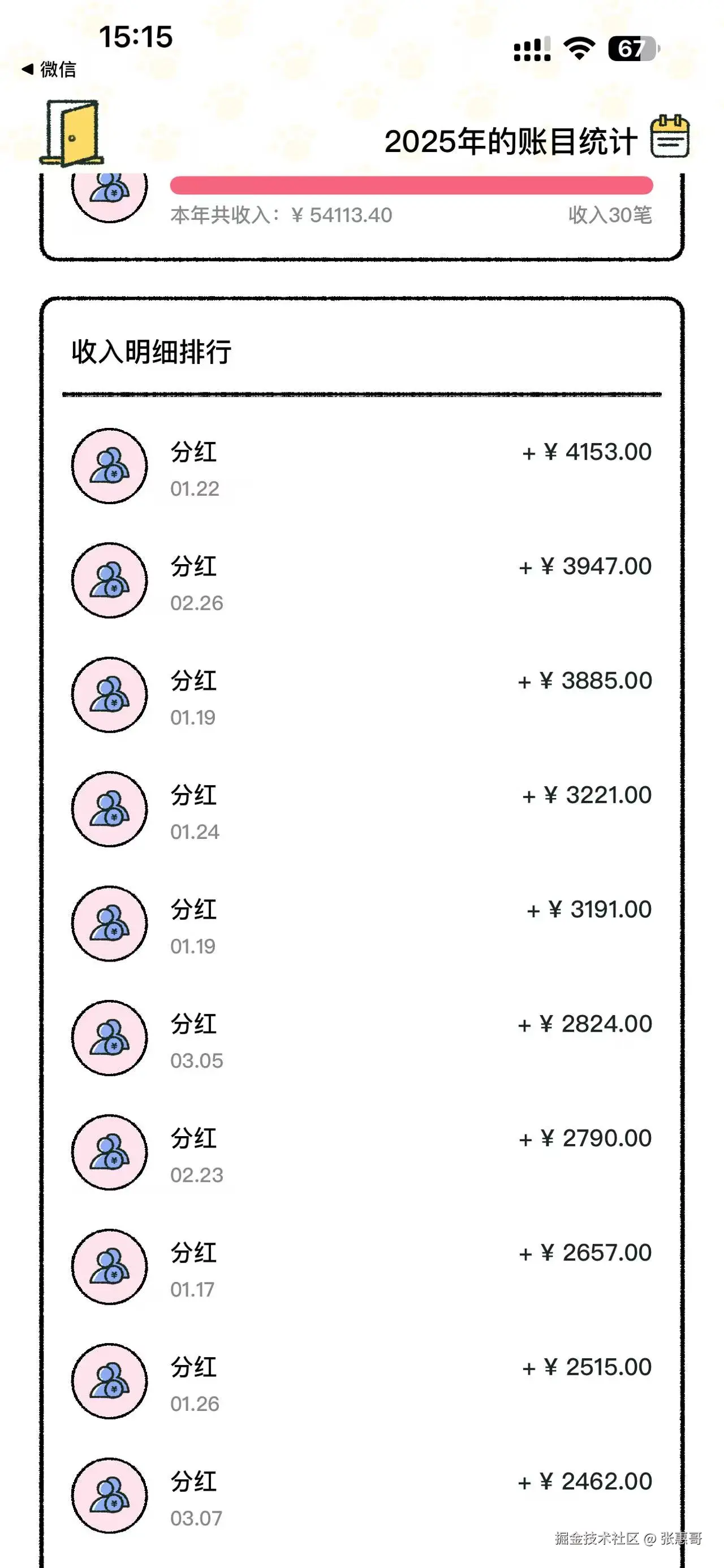
Task: Tap the pink icon beside the ¥2515 record
Action: 110,1379
